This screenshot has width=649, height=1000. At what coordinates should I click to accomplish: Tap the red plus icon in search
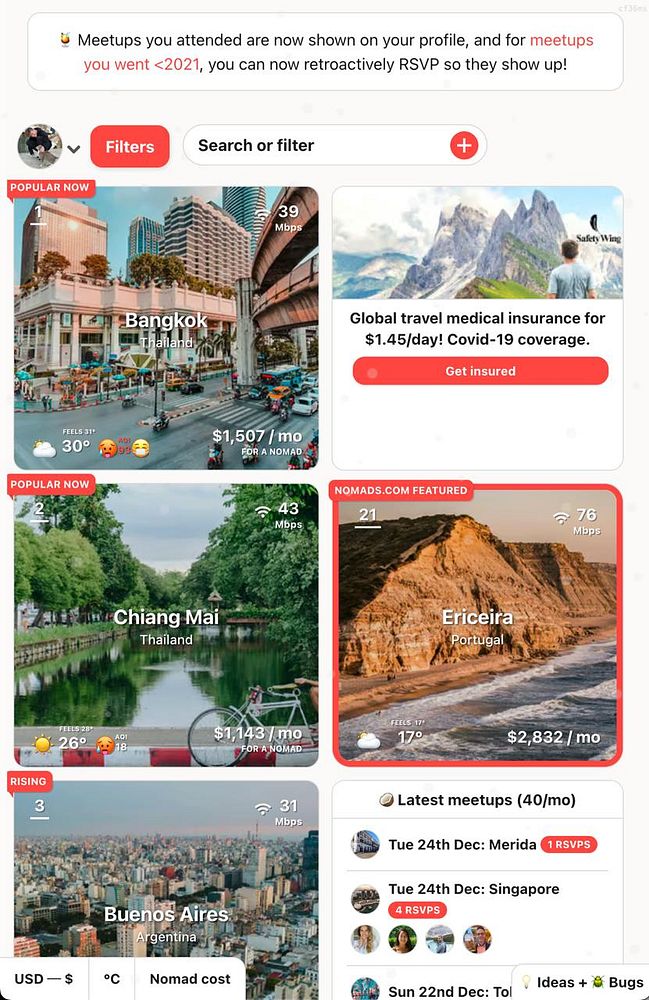click(464, 146)
